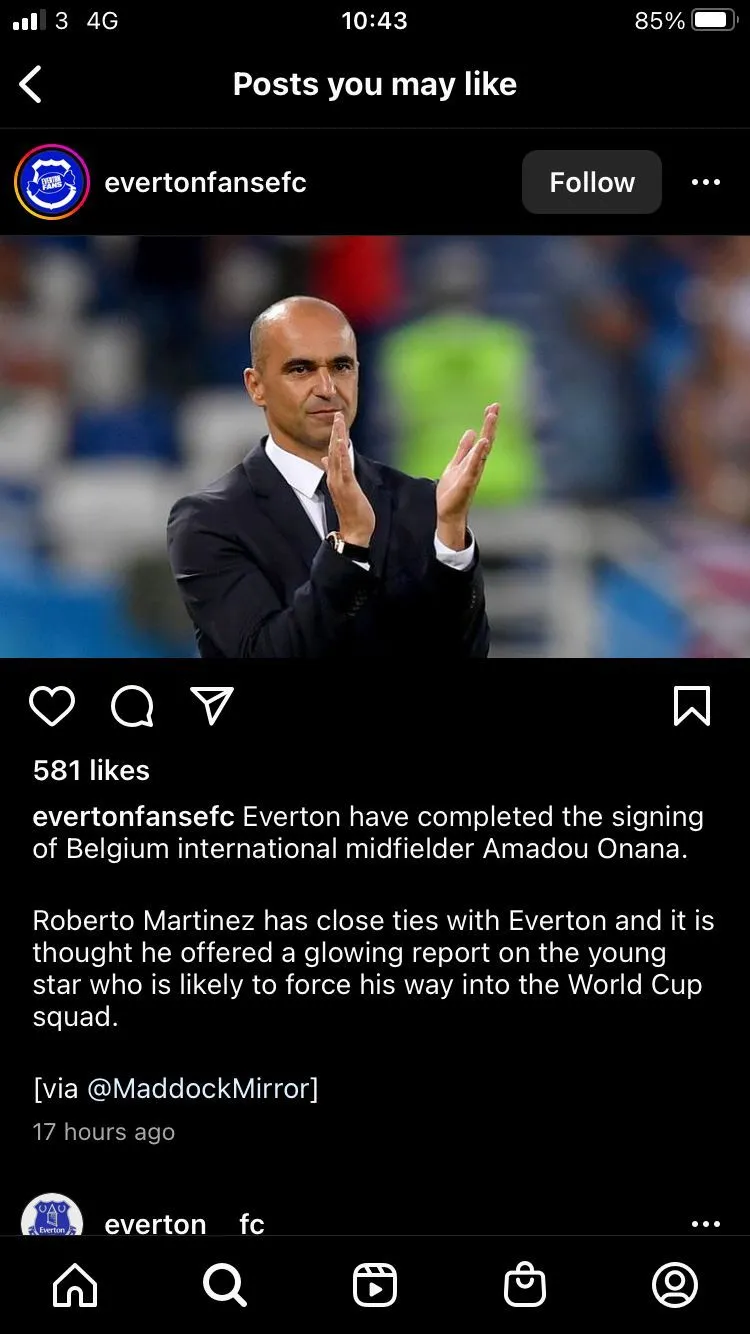View the 581 likes list
The image size is (750, 1334).
91,770
